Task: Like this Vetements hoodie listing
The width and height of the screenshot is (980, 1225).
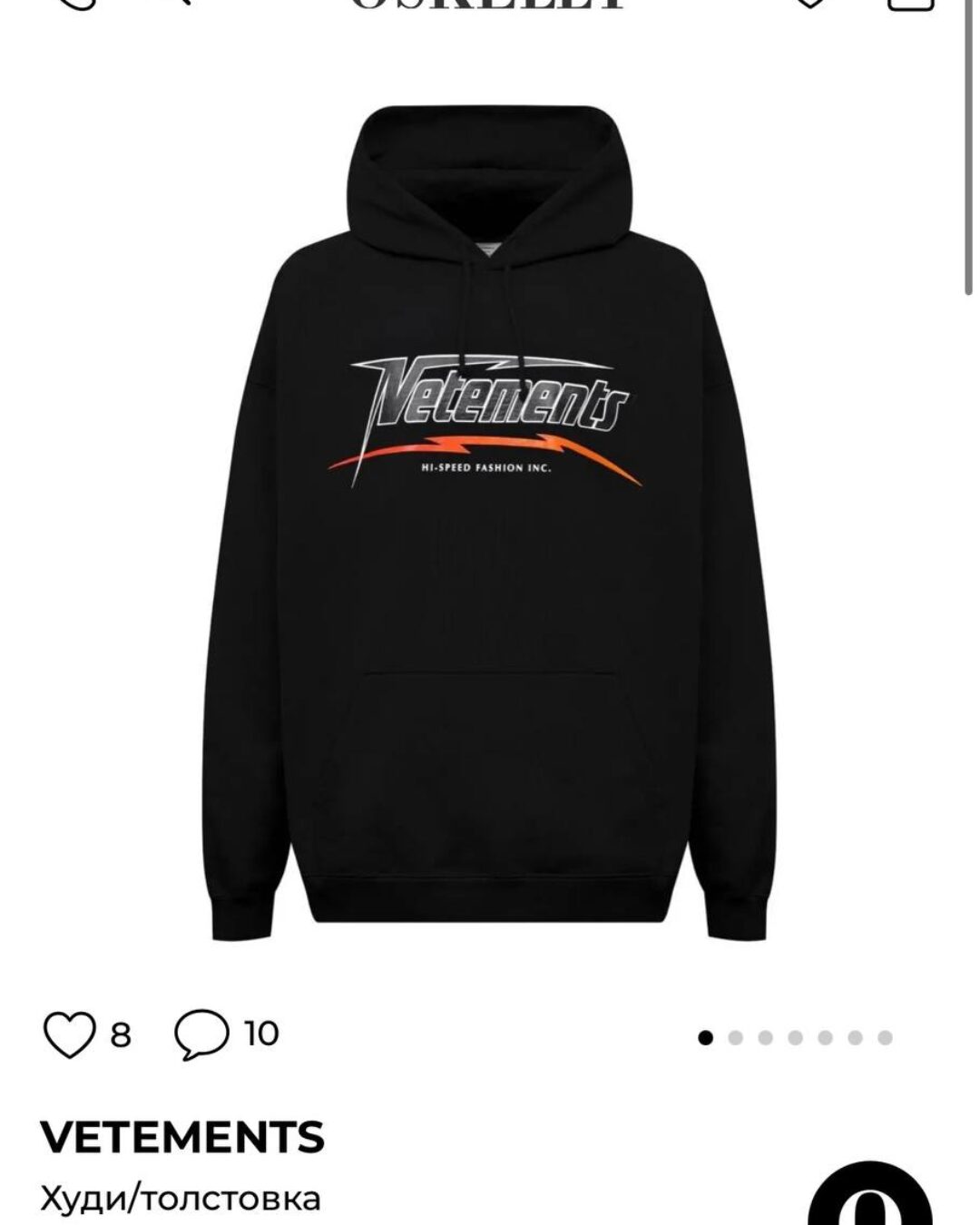Action: point(69,1034)
